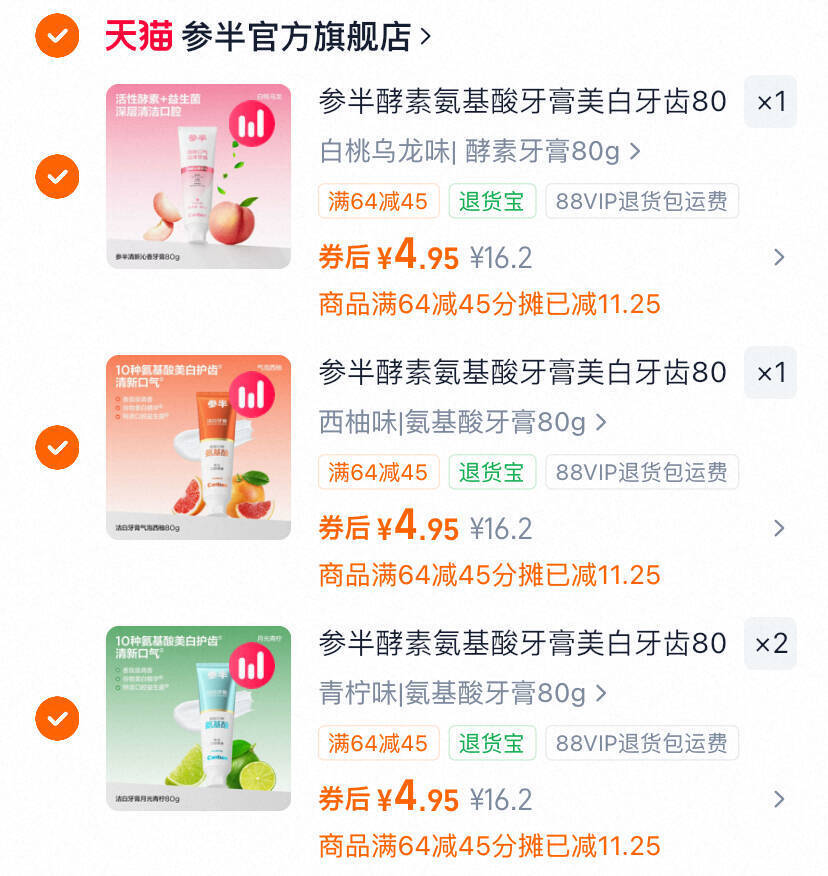
Task: Change the 白桃乌龙味 酵素牙膏80g variant
Action: (480, 152)
